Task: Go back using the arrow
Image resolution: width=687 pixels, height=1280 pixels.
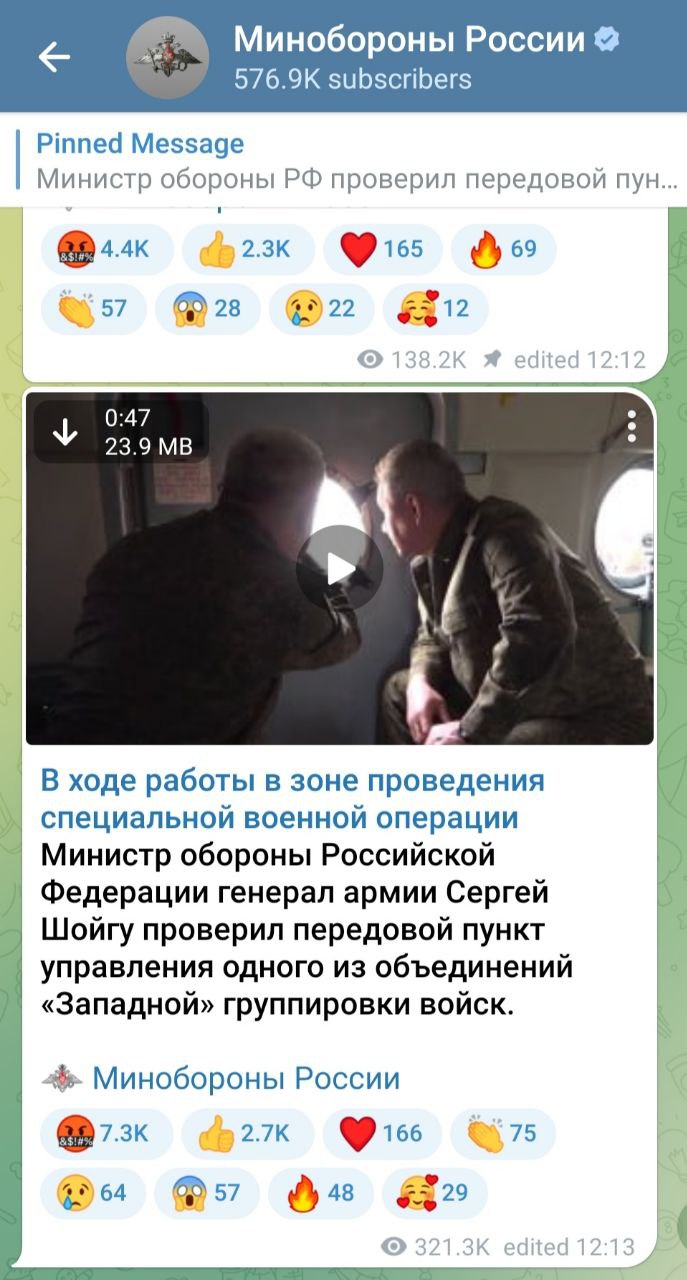Action: pyautogui.click(x=54, y=57)
